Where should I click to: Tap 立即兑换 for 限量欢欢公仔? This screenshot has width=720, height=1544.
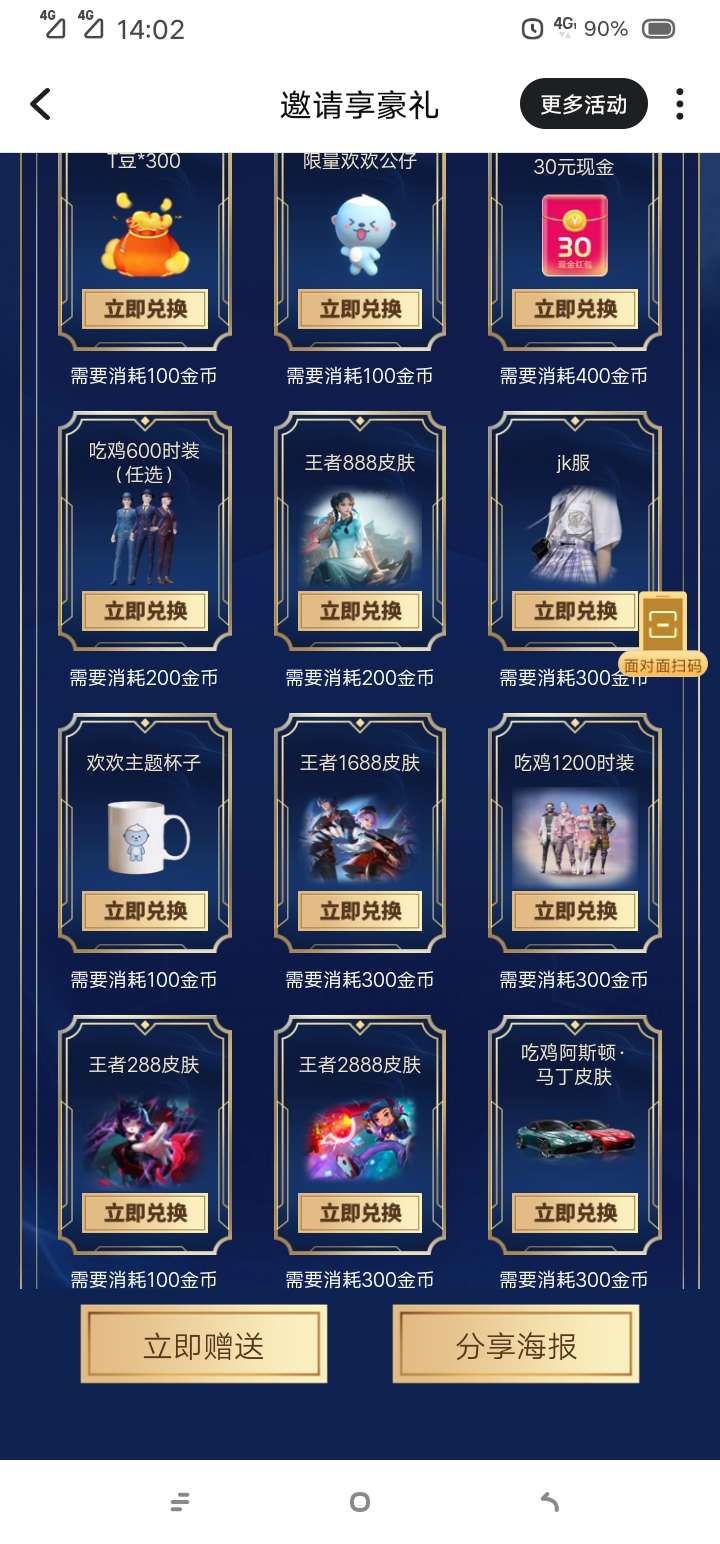tap(360, 309)
